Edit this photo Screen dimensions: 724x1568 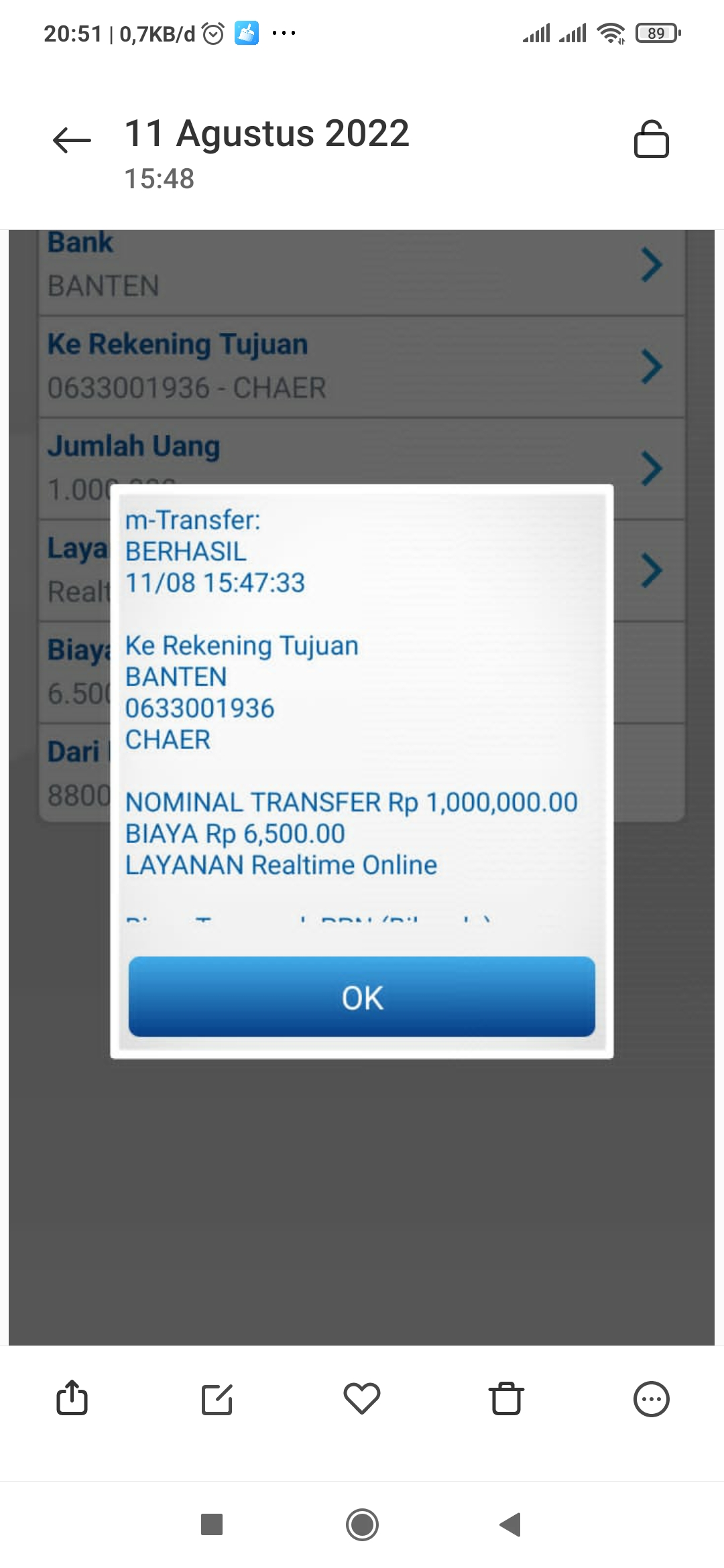click(x=217, y=1398)
